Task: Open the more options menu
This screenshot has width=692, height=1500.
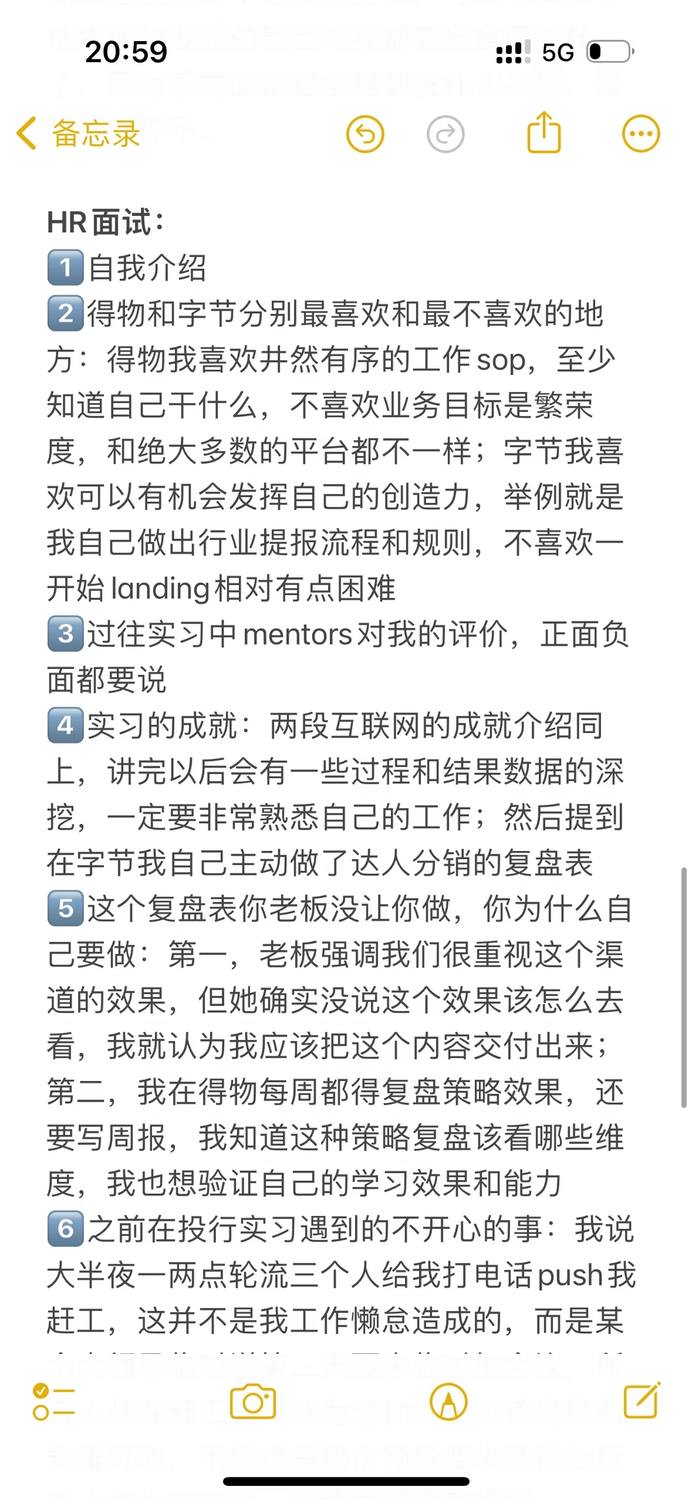Action: coord(641,134)
